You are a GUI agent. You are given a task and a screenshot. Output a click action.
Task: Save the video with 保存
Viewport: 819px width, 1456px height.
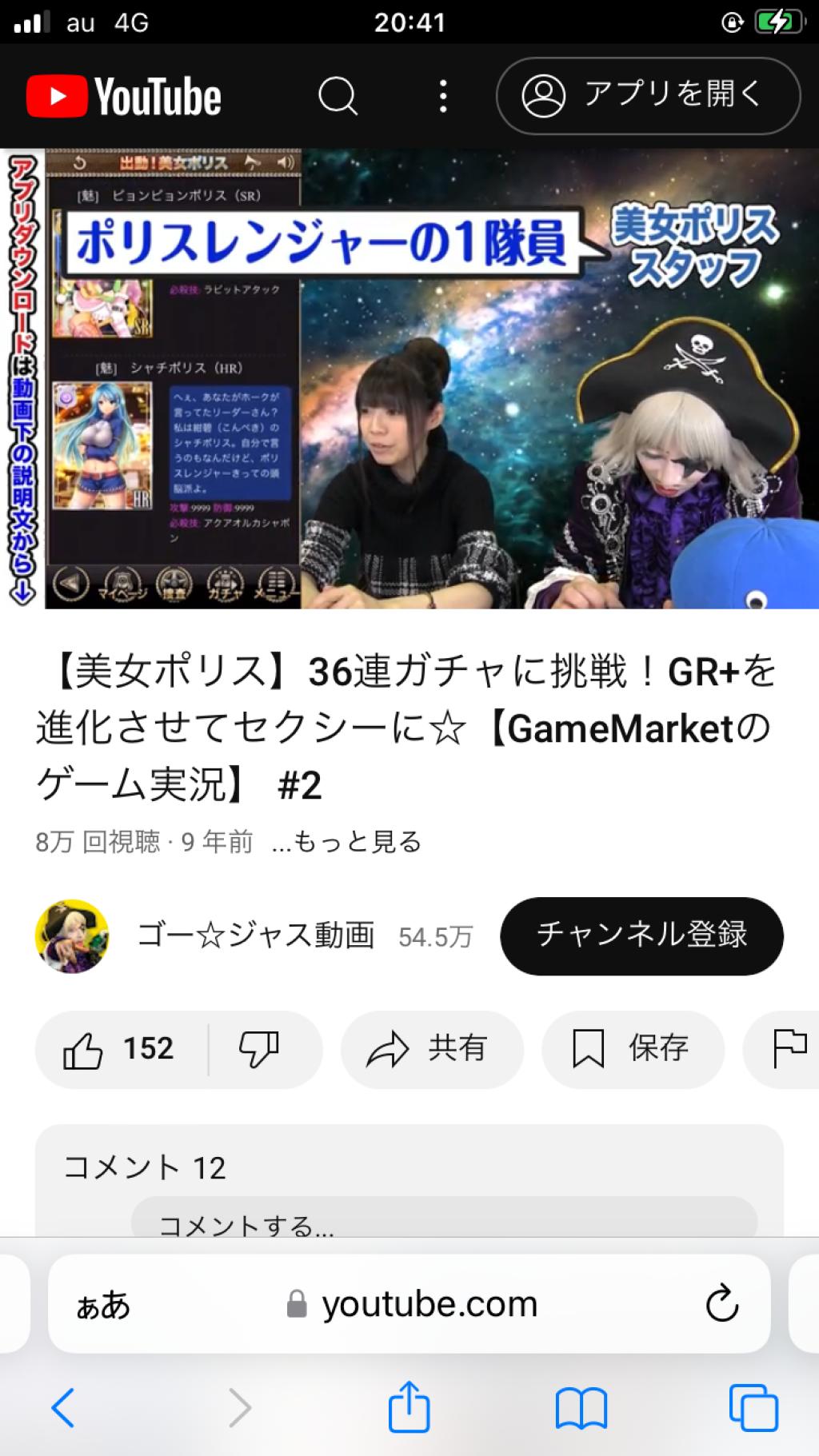(x=633, y=1049)
